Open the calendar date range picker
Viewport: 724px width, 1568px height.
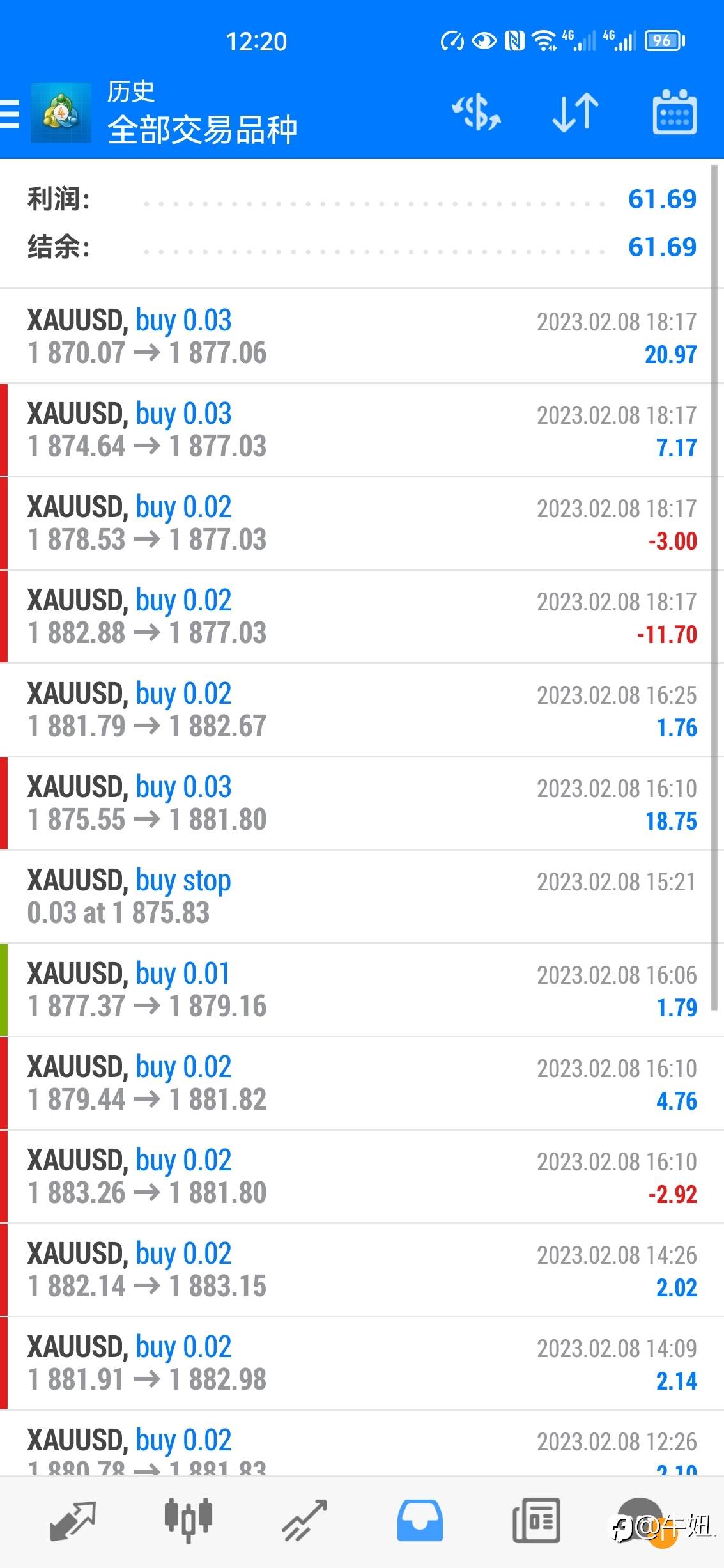tap(674, 113)
